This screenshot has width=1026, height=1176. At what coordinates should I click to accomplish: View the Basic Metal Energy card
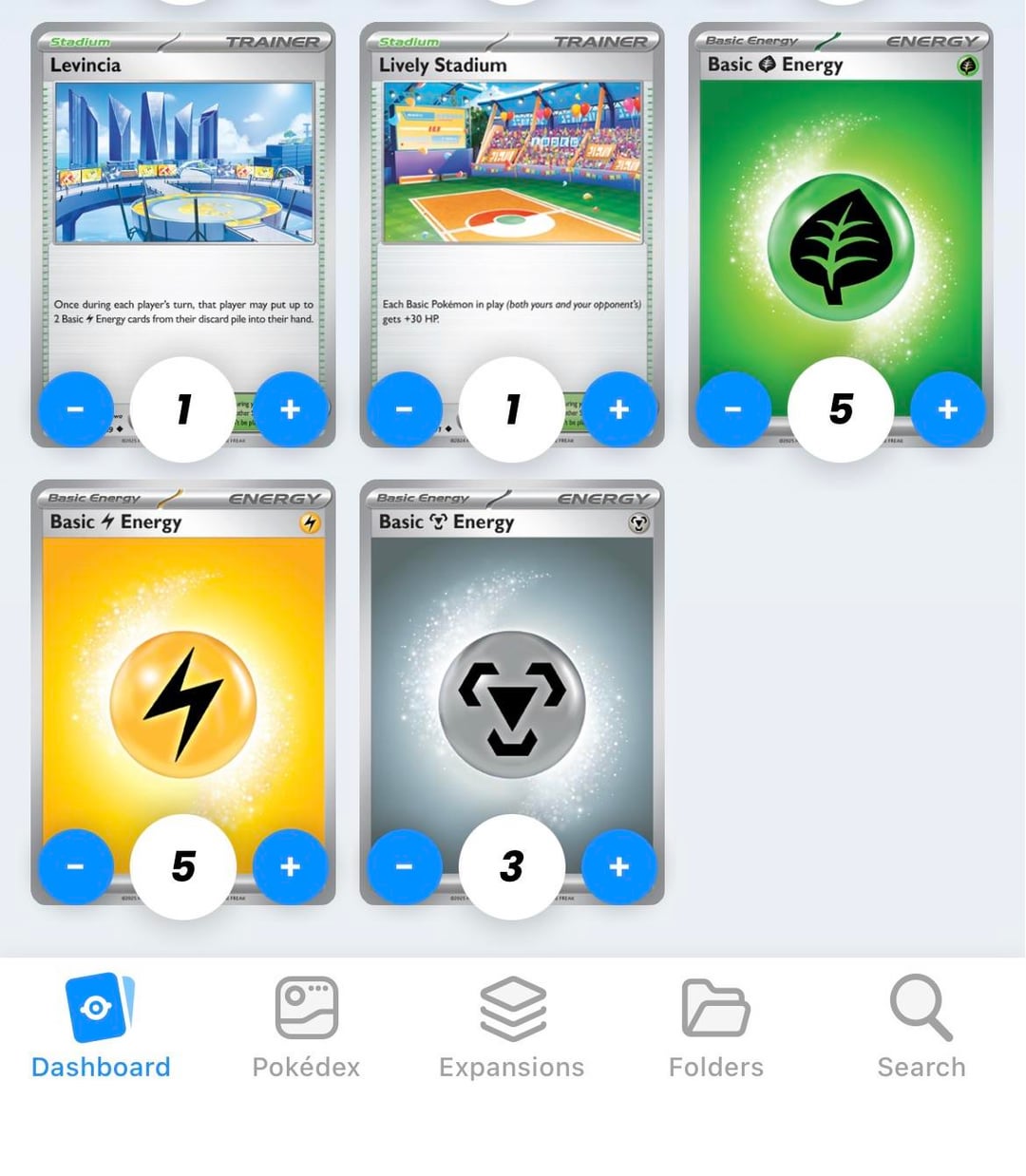512,684
